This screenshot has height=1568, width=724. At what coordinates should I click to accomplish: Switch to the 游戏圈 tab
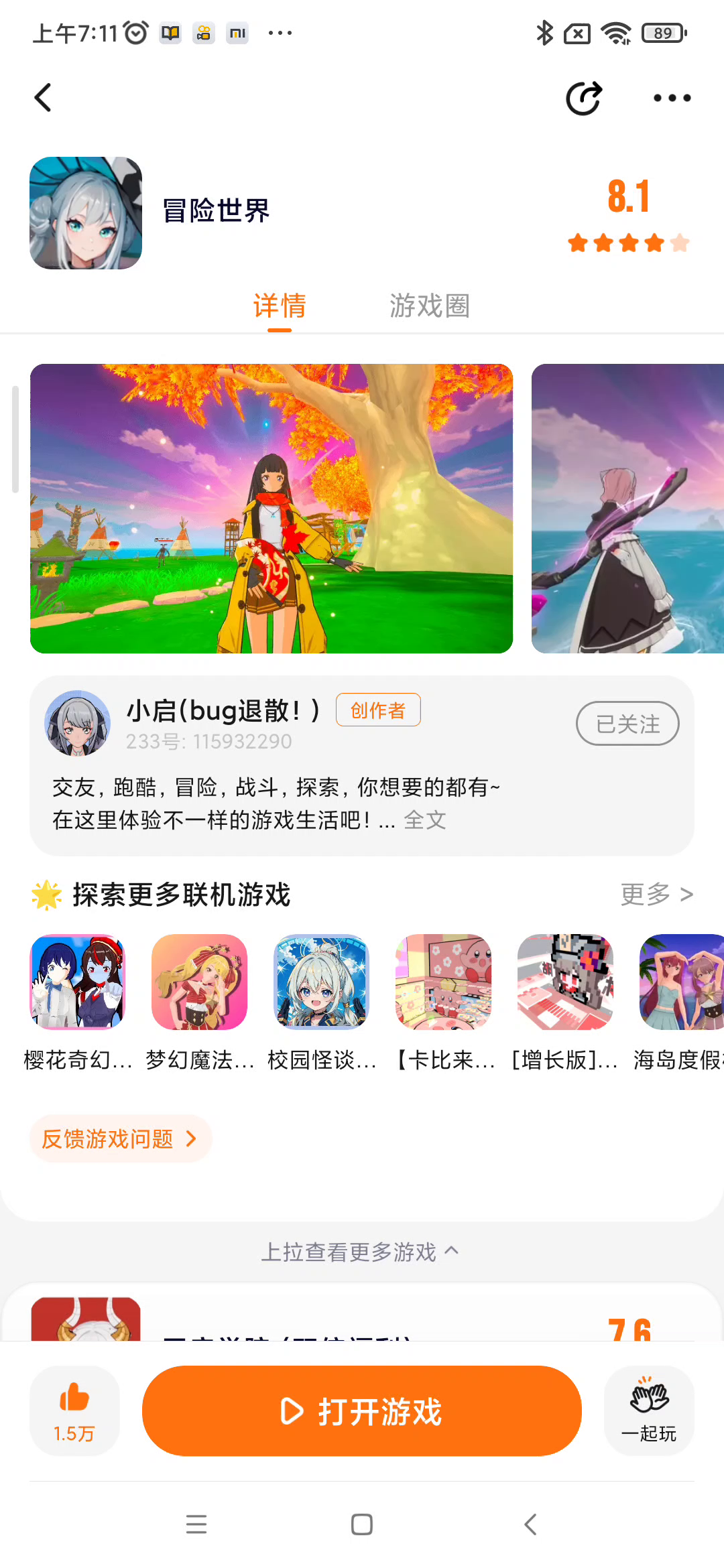pyautogui.click(x=429, y=306)
